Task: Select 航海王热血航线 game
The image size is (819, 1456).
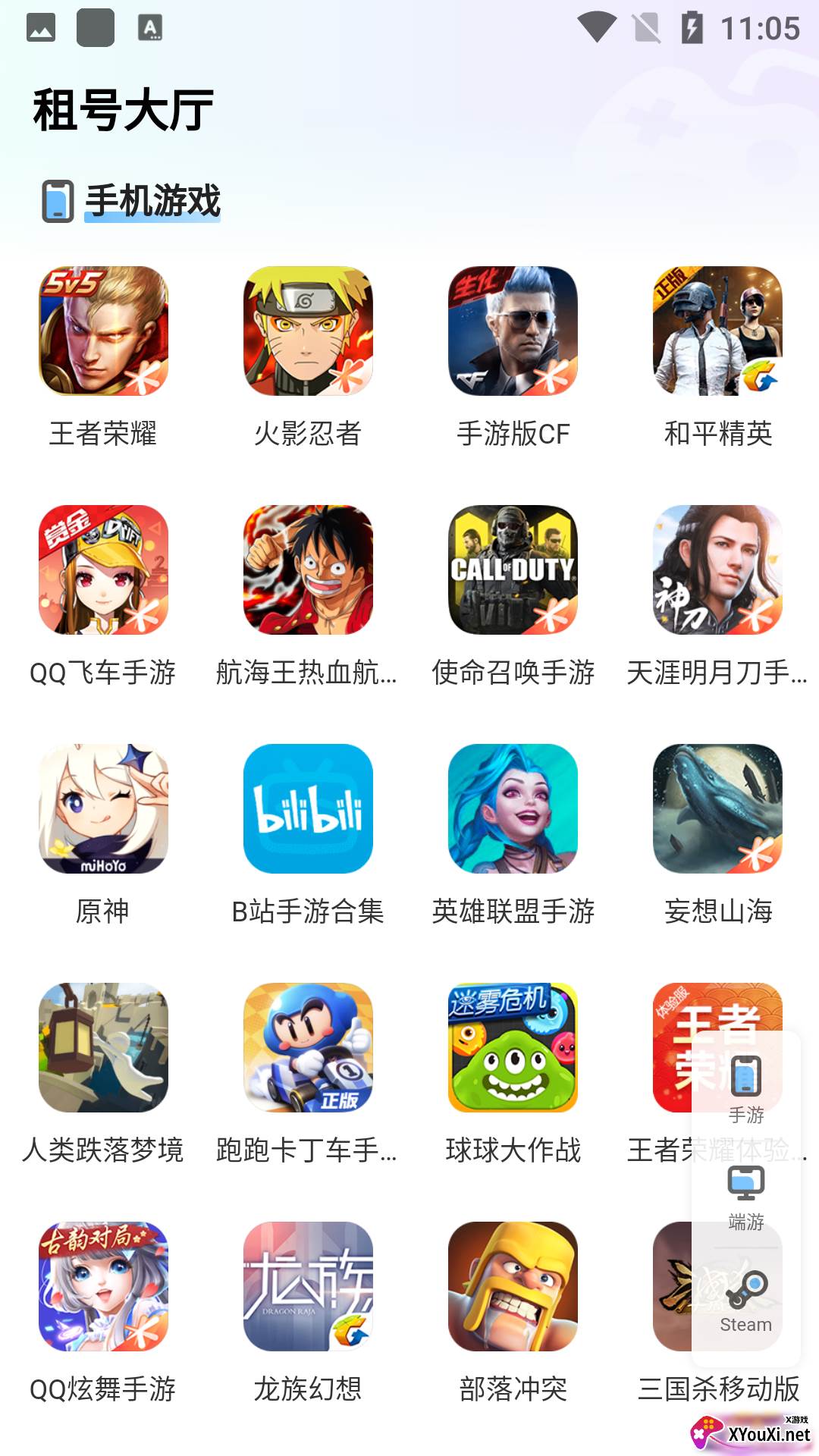Action: pyautogui.click(x=308, y=570)
